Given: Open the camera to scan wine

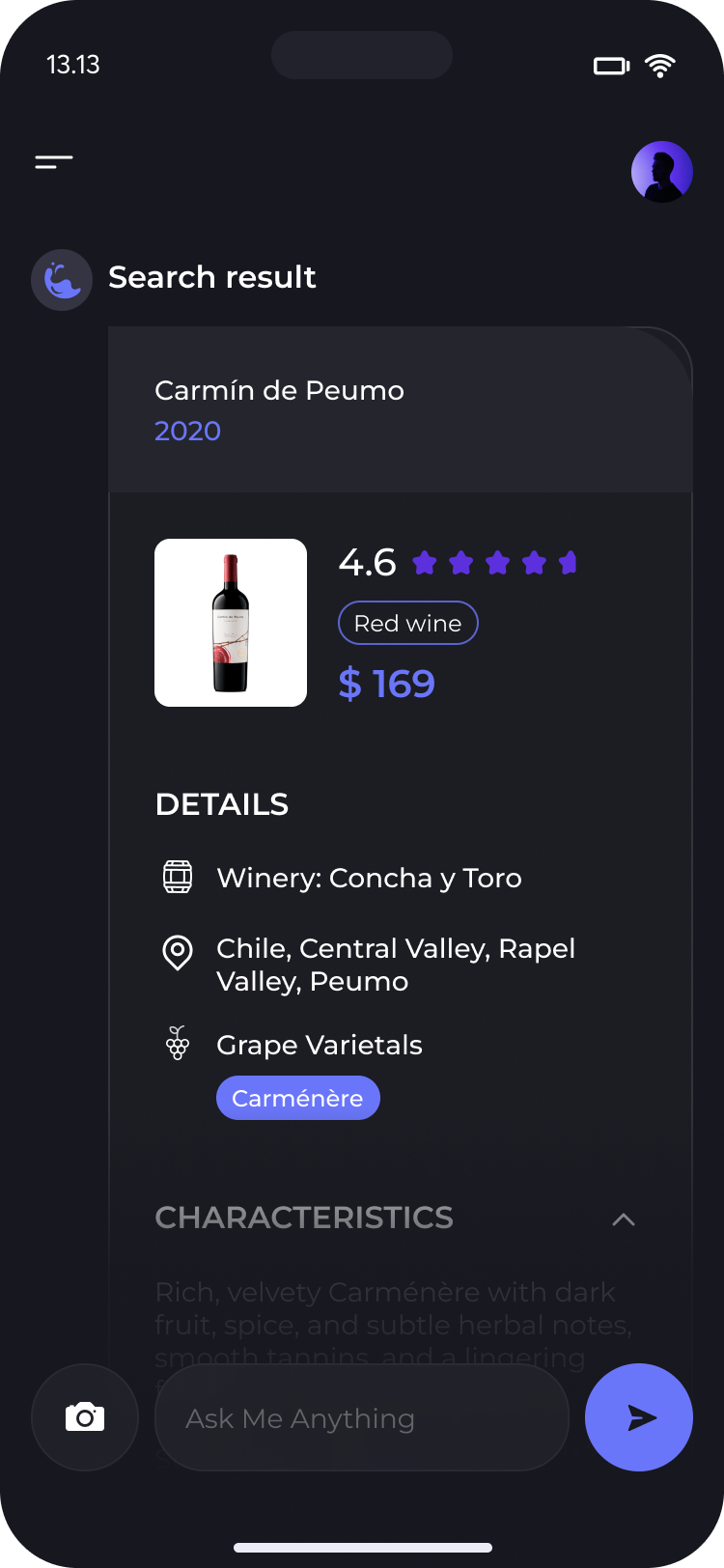Looking at the screenshot, I should coord(85,1417).
